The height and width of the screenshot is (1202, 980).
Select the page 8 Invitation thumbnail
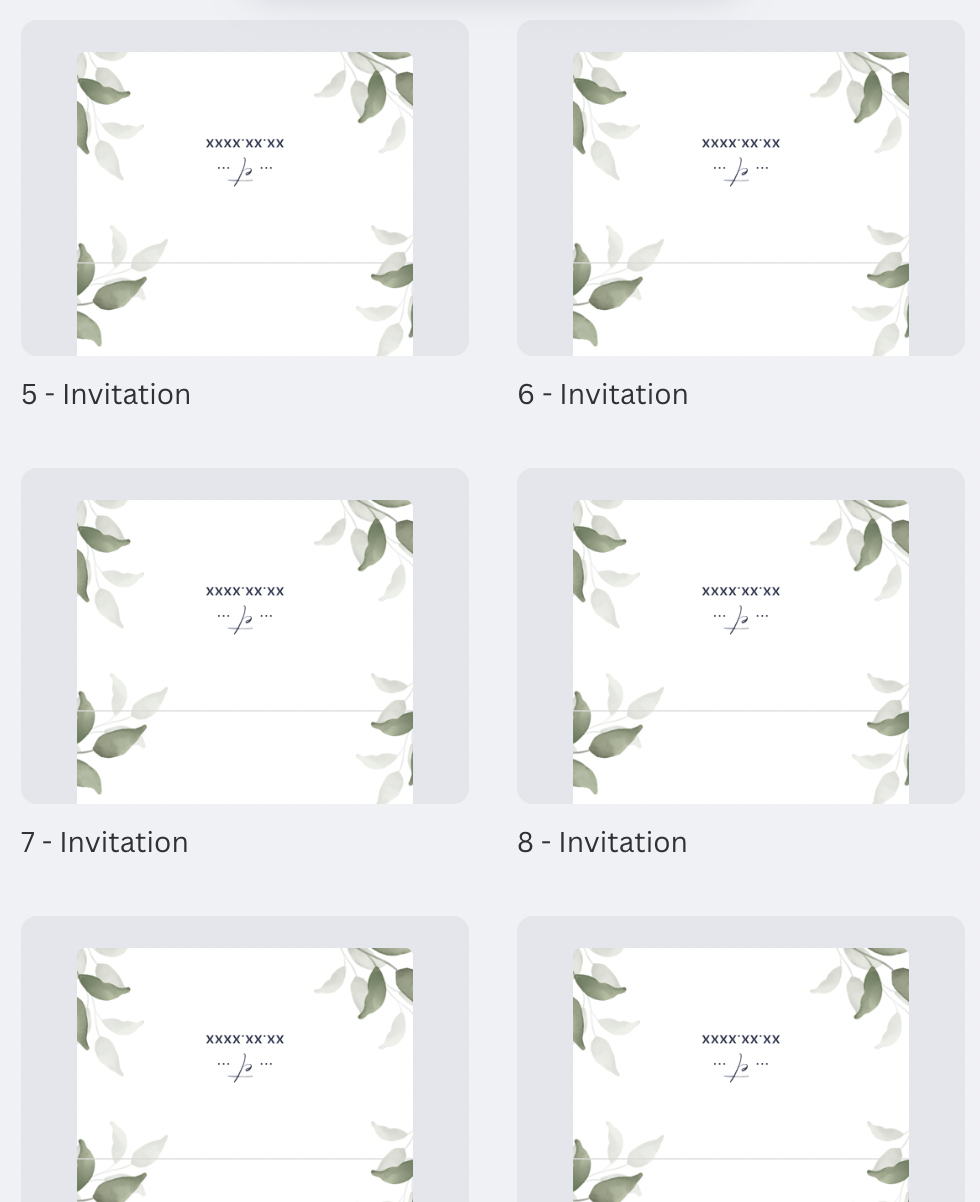(x=741, y=636)
